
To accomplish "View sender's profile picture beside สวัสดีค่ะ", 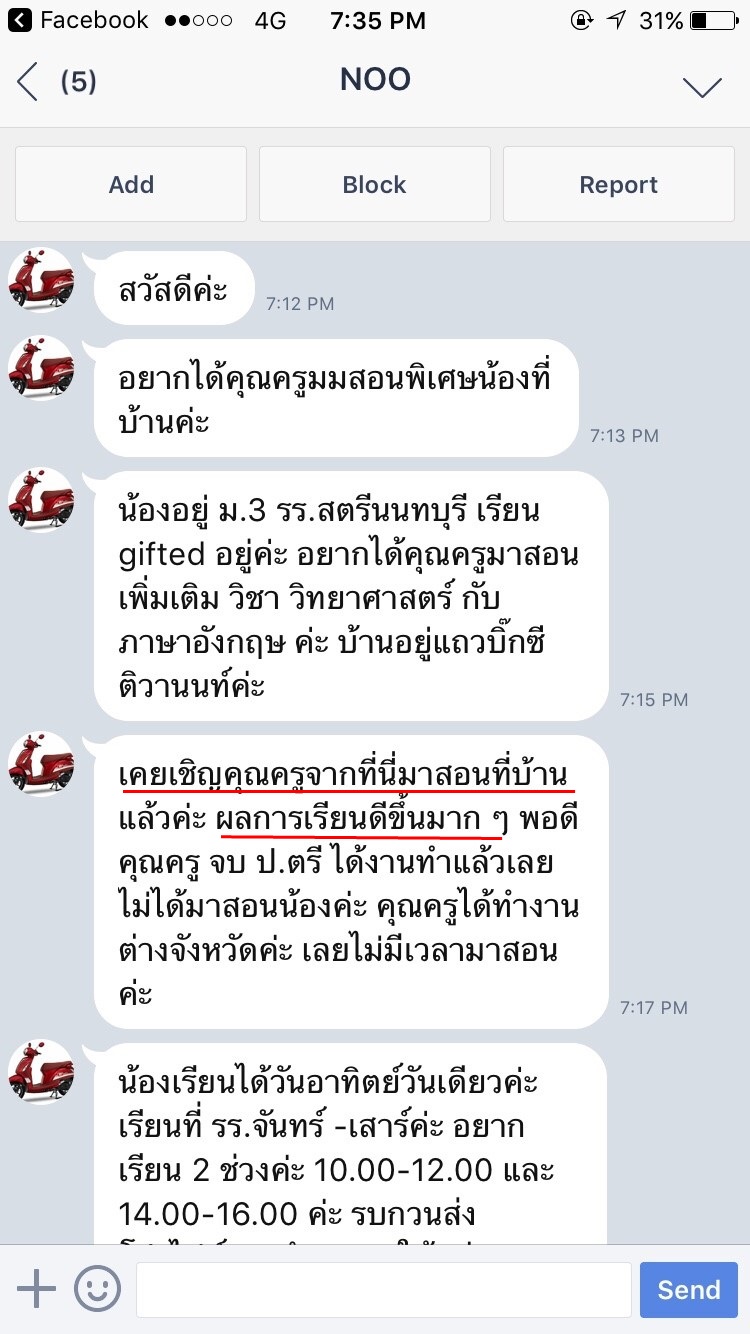I will pos(41,281).
